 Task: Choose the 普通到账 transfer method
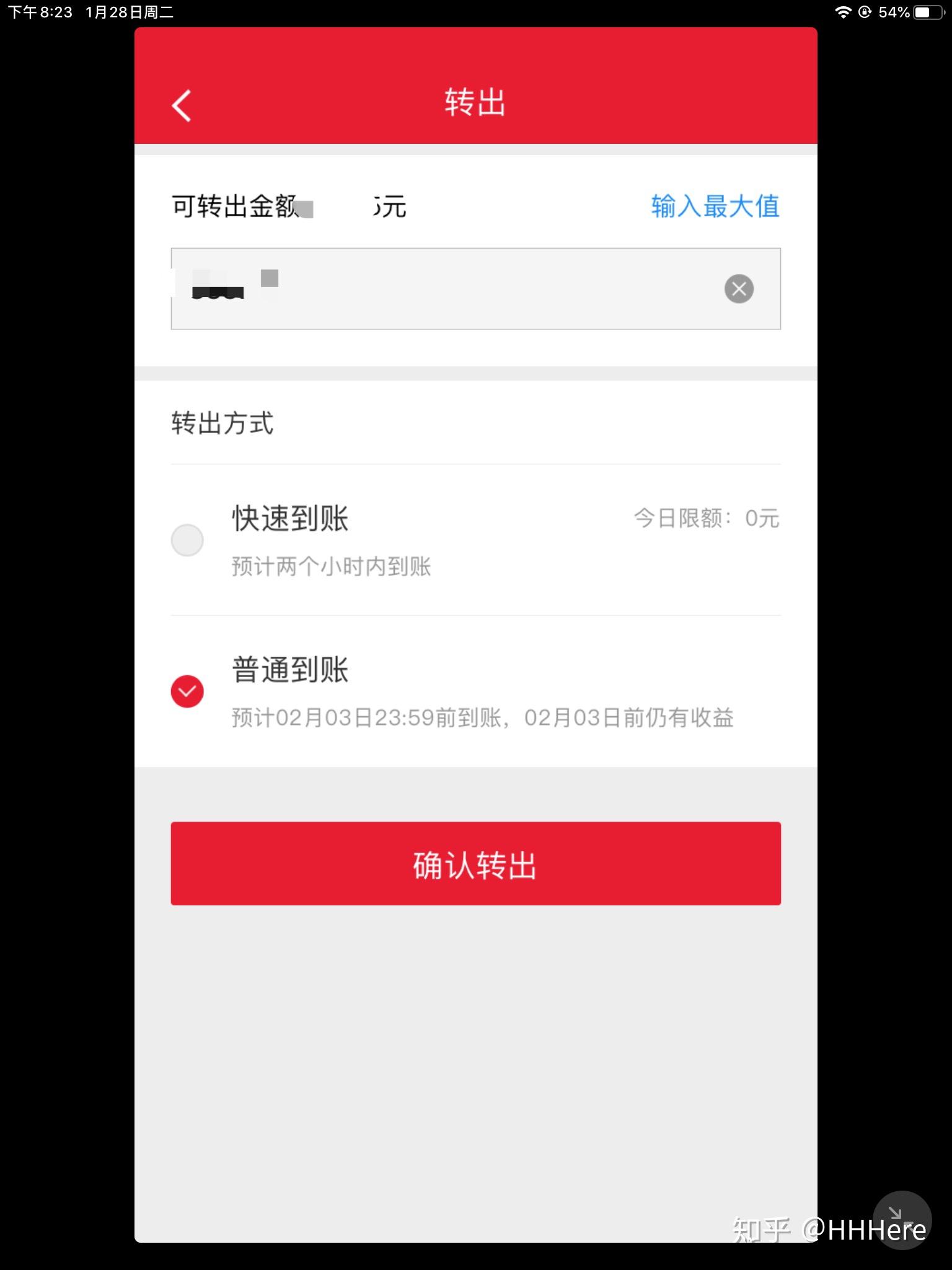[x=187, y=691]
